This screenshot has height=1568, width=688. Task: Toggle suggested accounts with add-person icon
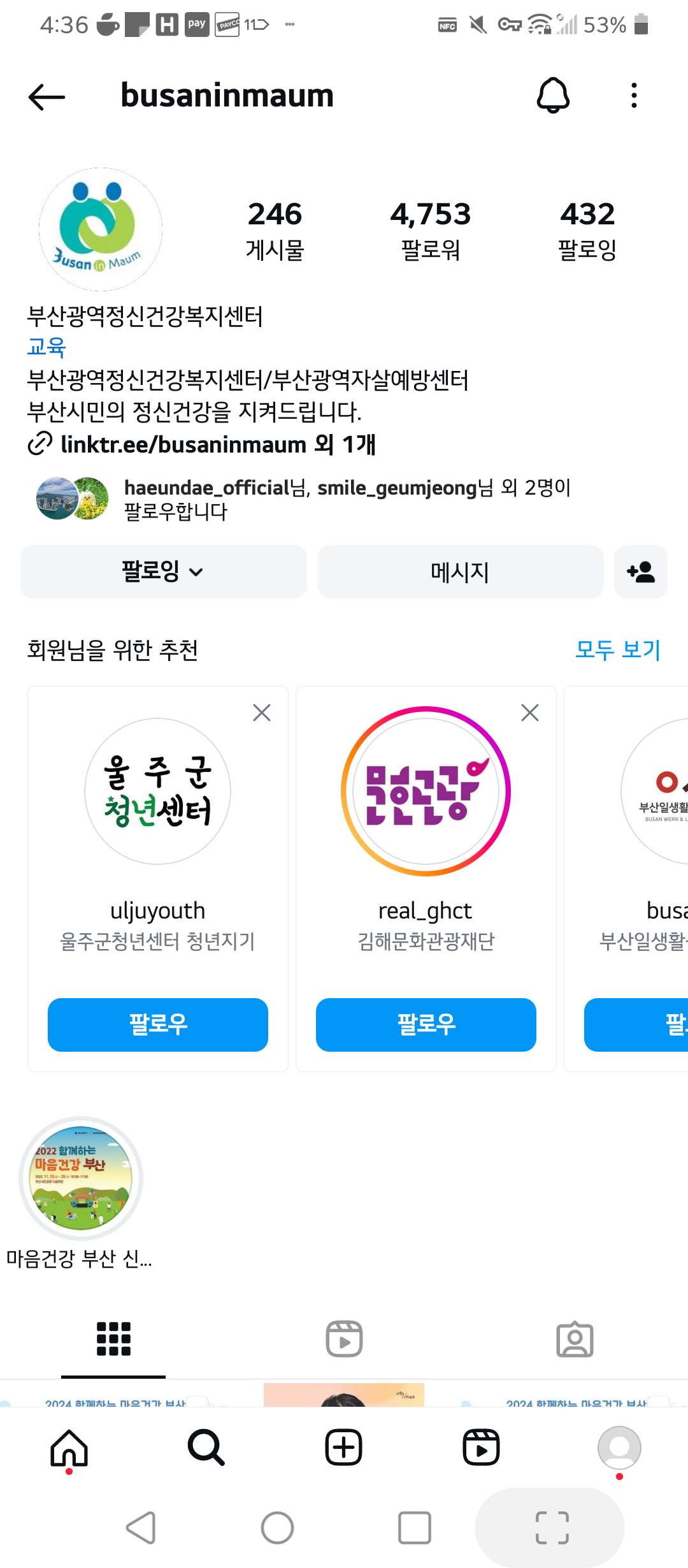[640, 572]
